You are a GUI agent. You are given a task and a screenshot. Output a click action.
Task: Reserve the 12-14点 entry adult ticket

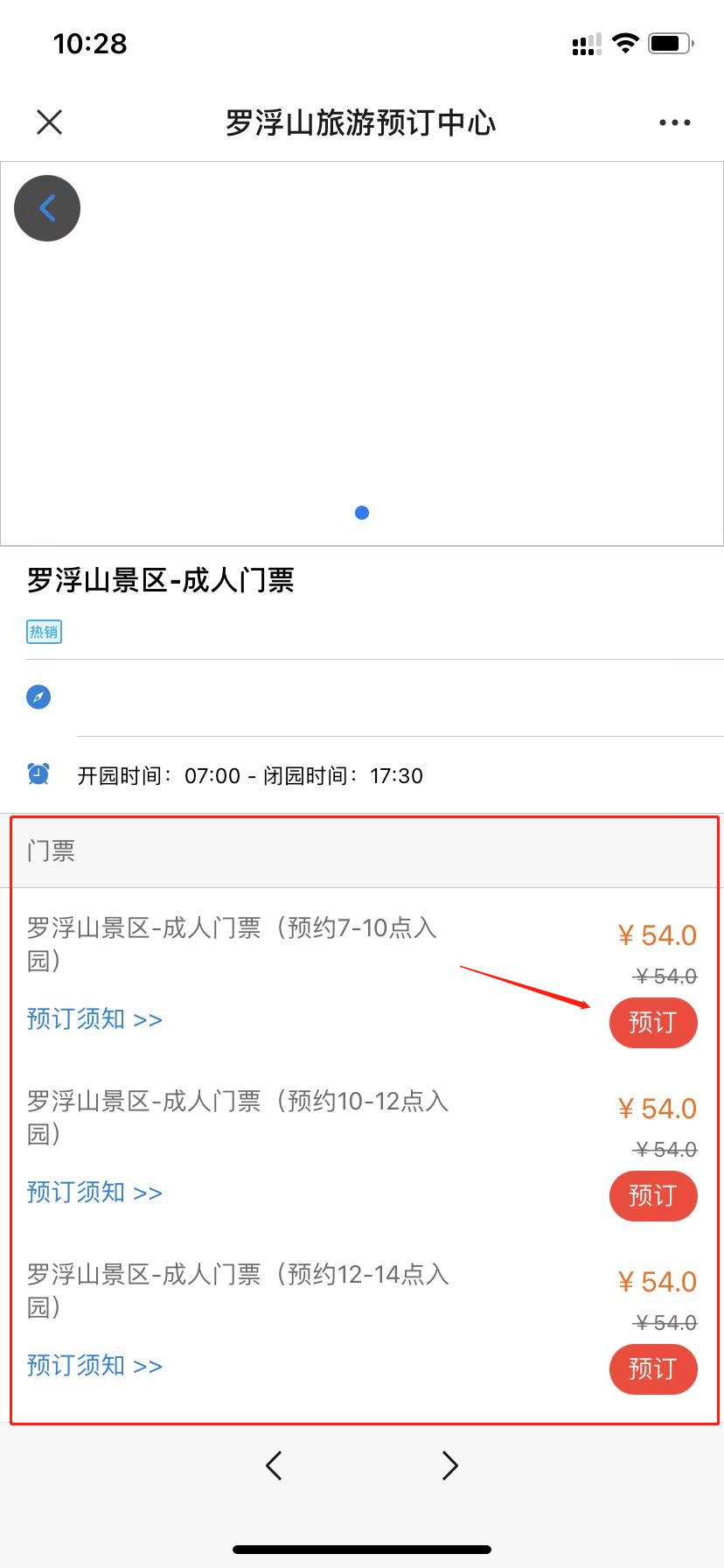(652, 1368)
